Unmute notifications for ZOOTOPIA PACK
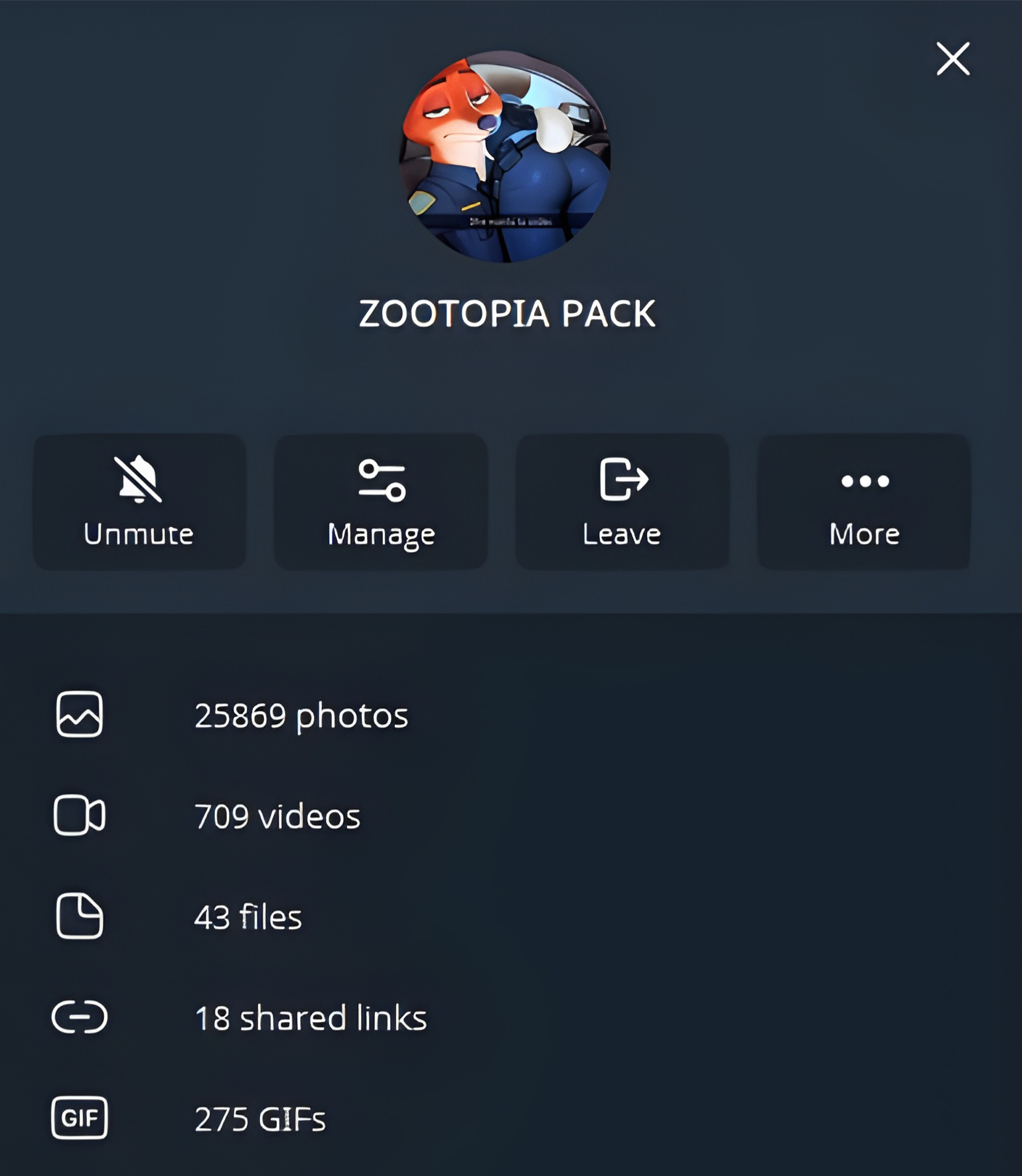 coord(139,502)
